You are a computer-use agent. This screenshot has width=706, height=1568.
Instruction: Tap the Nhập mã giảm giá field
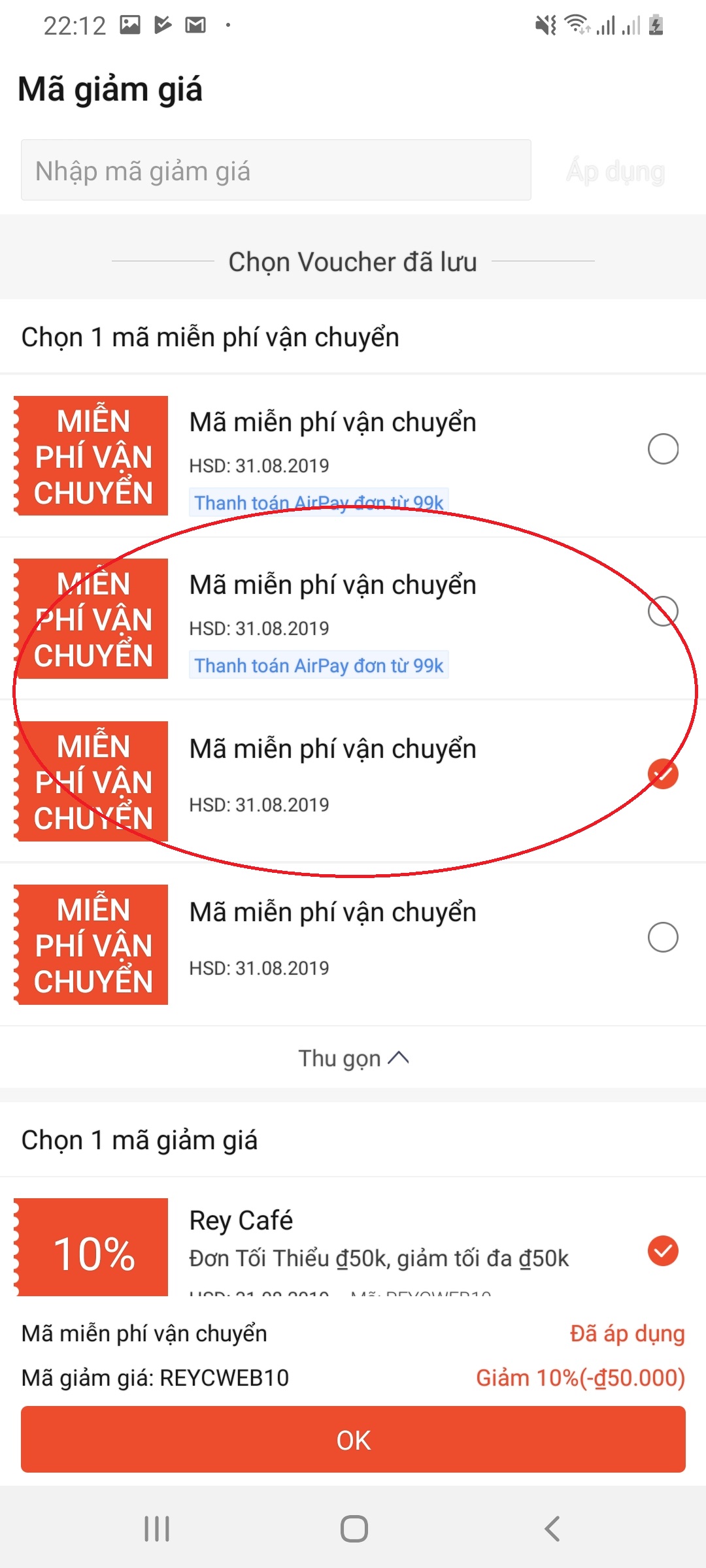pos(275,171)
